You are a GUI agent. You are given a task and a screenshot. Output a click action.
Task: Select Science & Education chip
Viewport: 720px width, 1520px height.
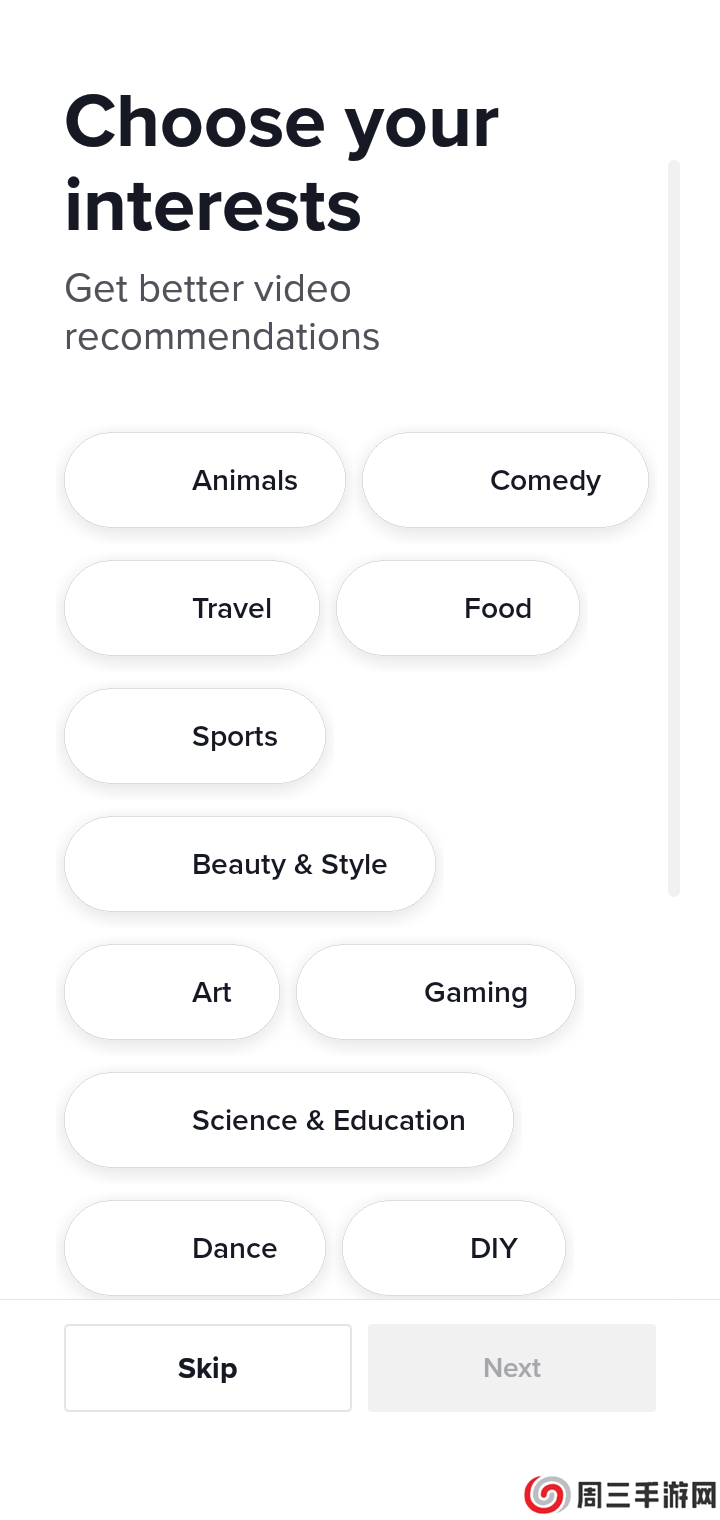289,1120
